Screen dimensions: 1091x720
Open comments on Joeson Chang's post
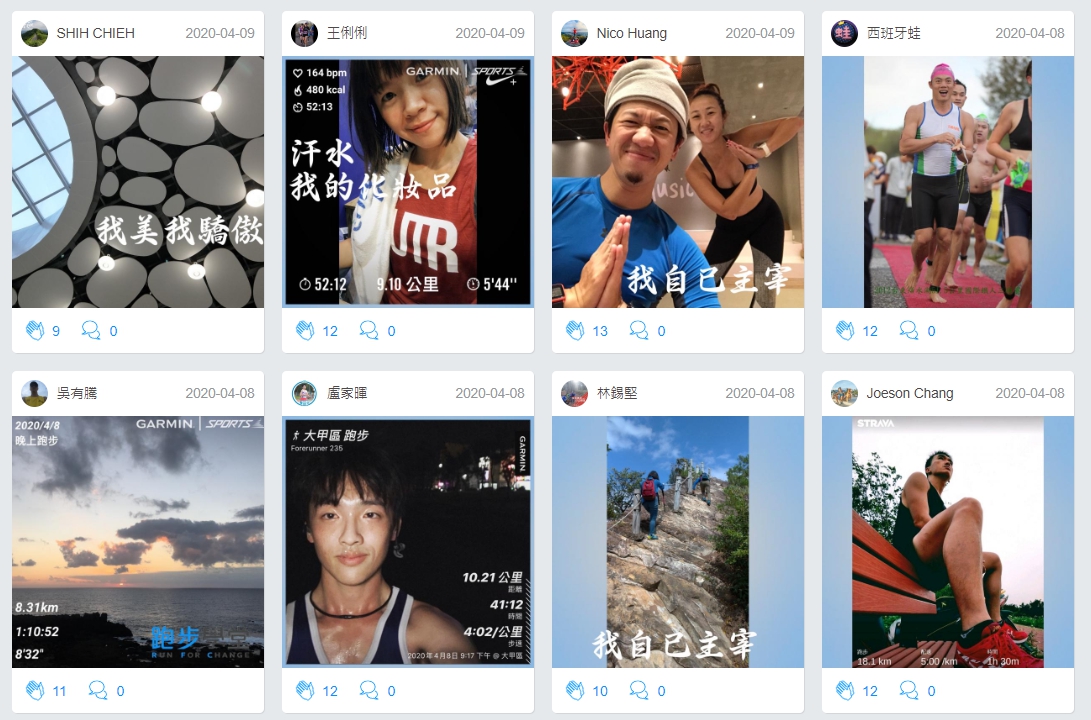tap(909, 691)
